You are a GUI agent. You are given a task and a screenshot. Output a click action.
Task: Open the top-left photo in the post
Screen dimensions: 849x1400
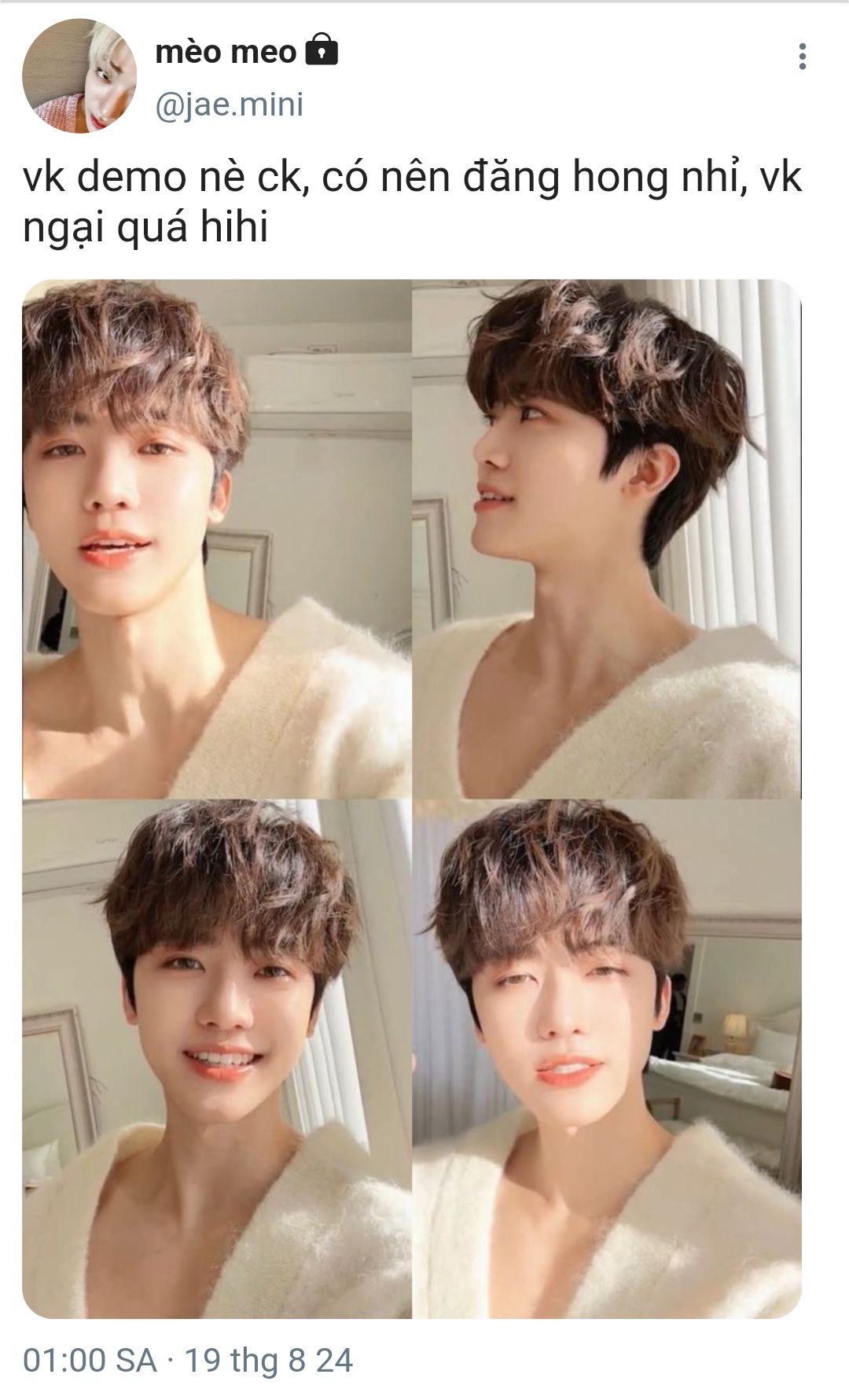(x=217, y=539)
